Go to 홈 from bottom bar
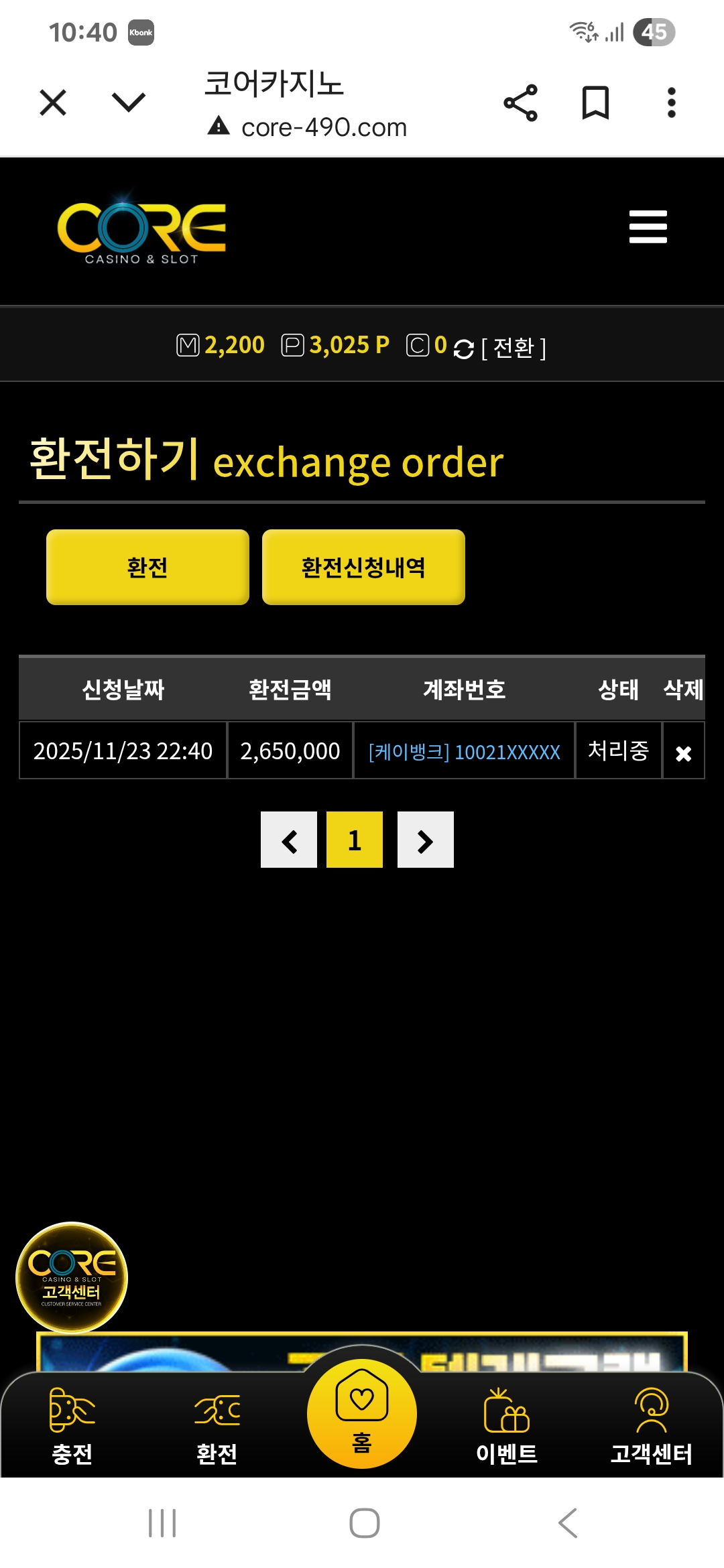 point(362,1414)
